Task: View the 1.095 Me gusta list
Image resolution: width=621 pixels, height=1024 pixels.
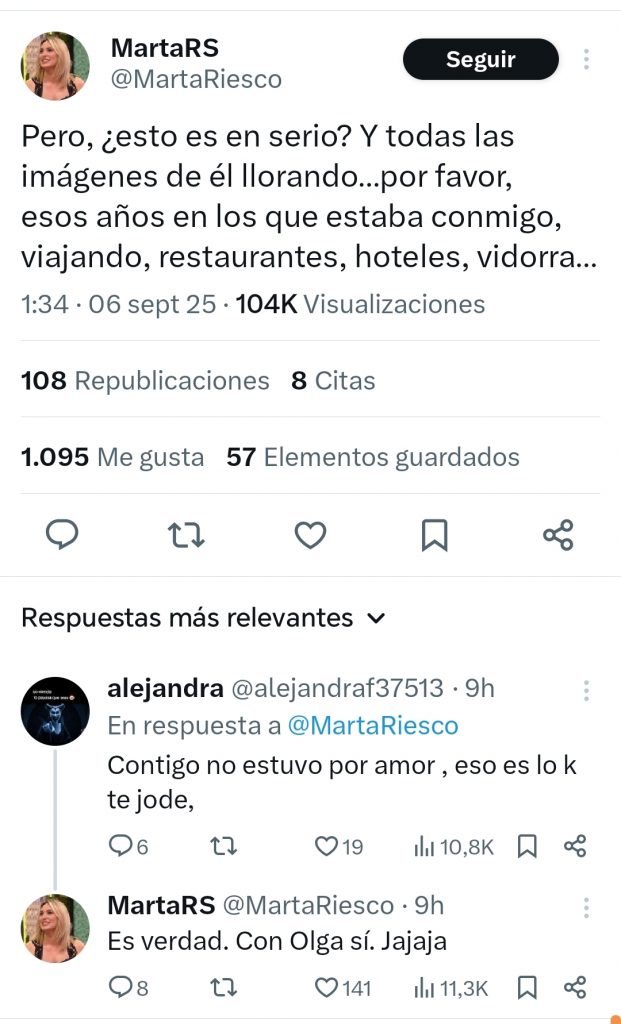Action: click(x=112, y=458)
